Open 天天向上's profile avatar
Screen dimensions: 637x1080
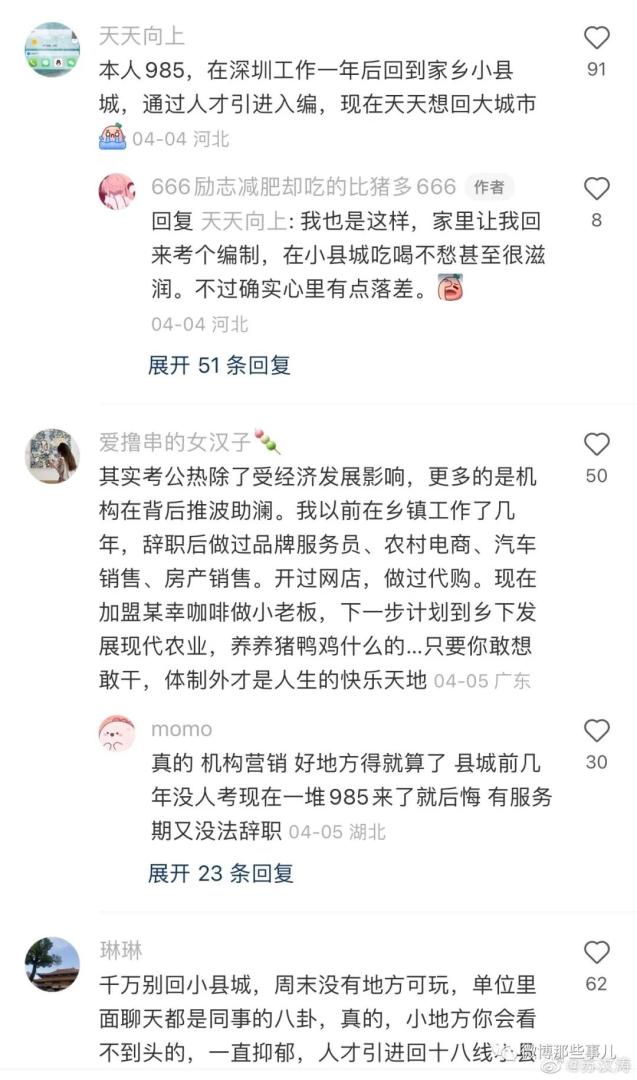coord(52,50)
